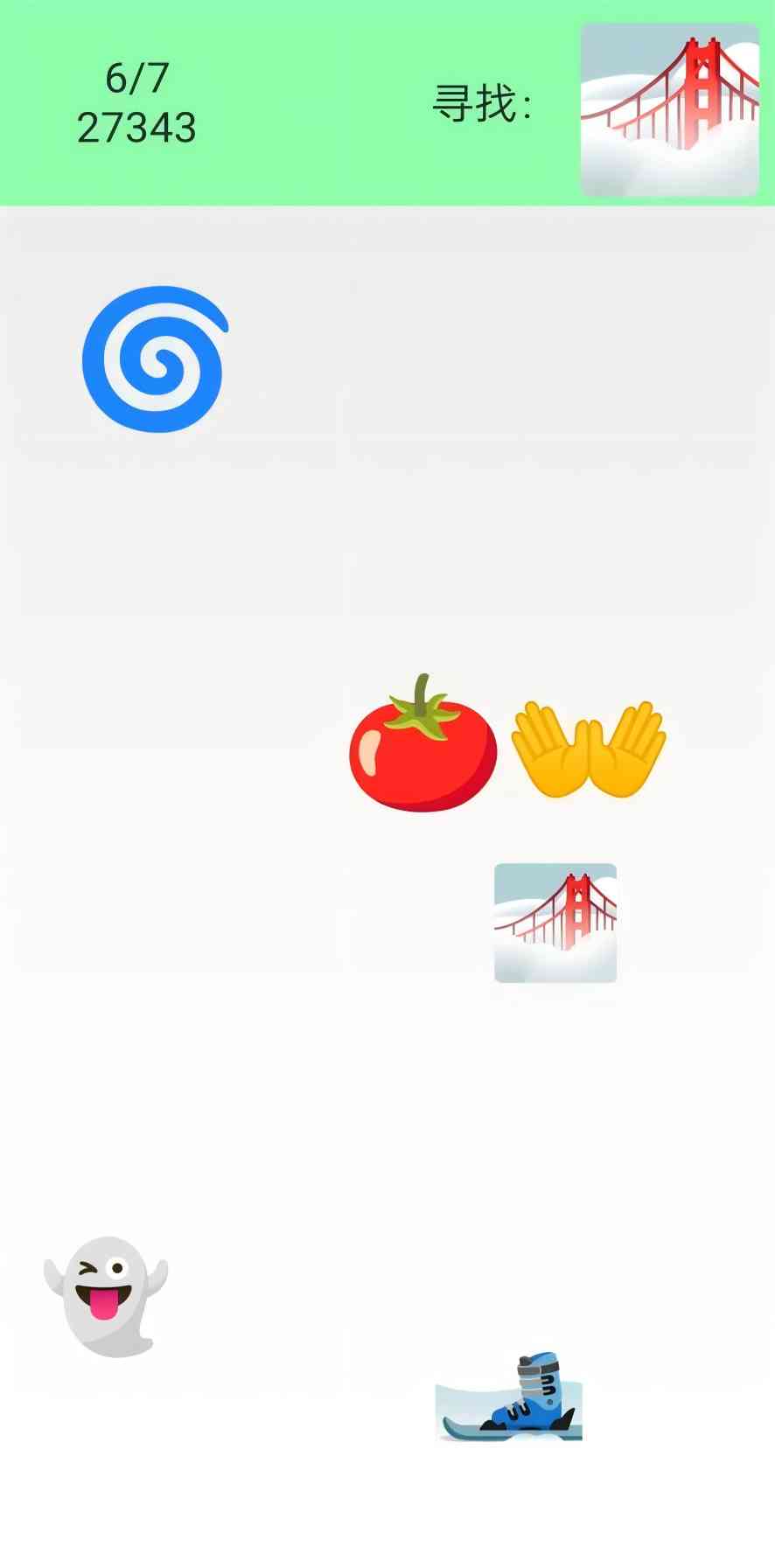Select the red tomato emoji
This screenshot has width=775, height=1568.
pos(422,745)
